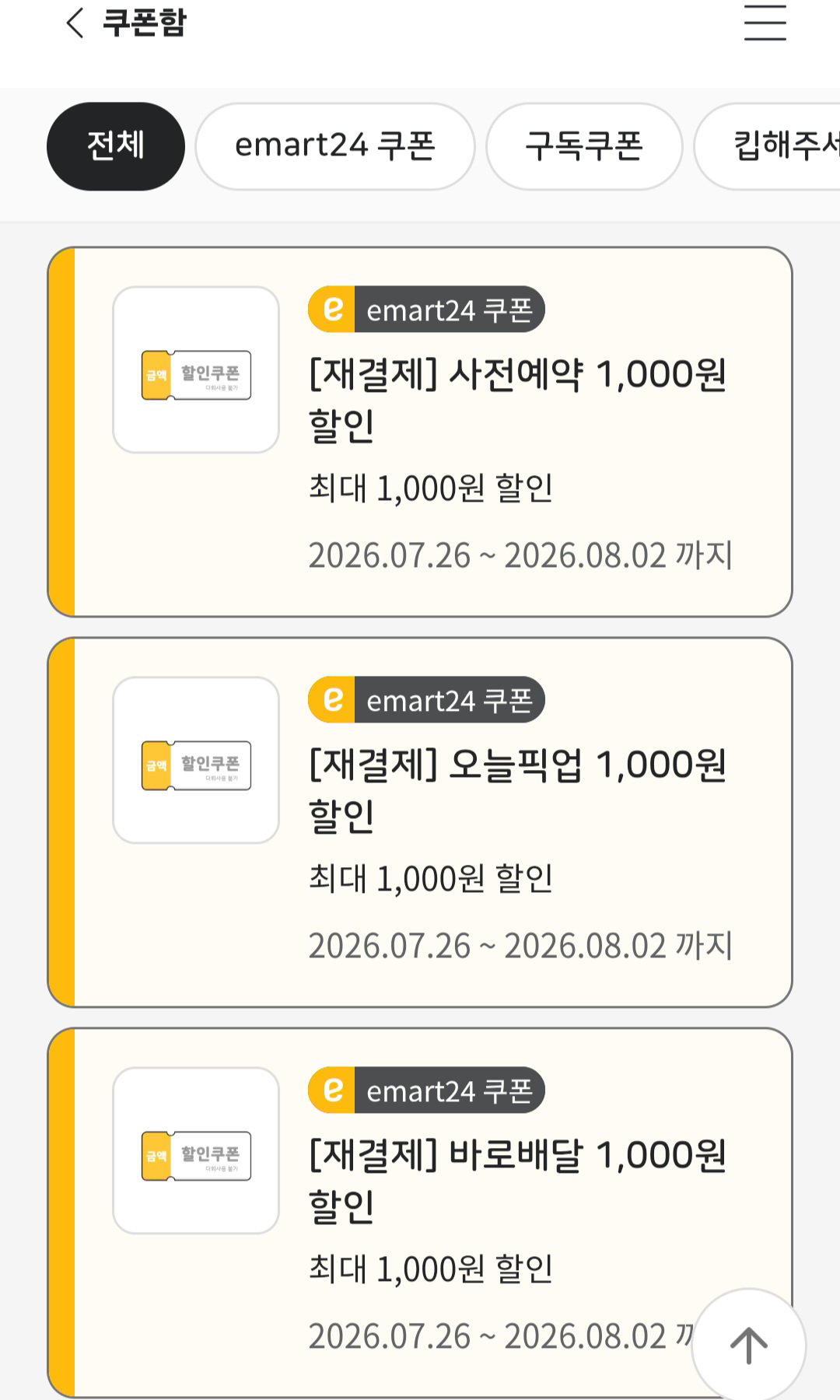
Task: View the 바로배달 1,000원 할인 coupon
Action: point(420,1213)
